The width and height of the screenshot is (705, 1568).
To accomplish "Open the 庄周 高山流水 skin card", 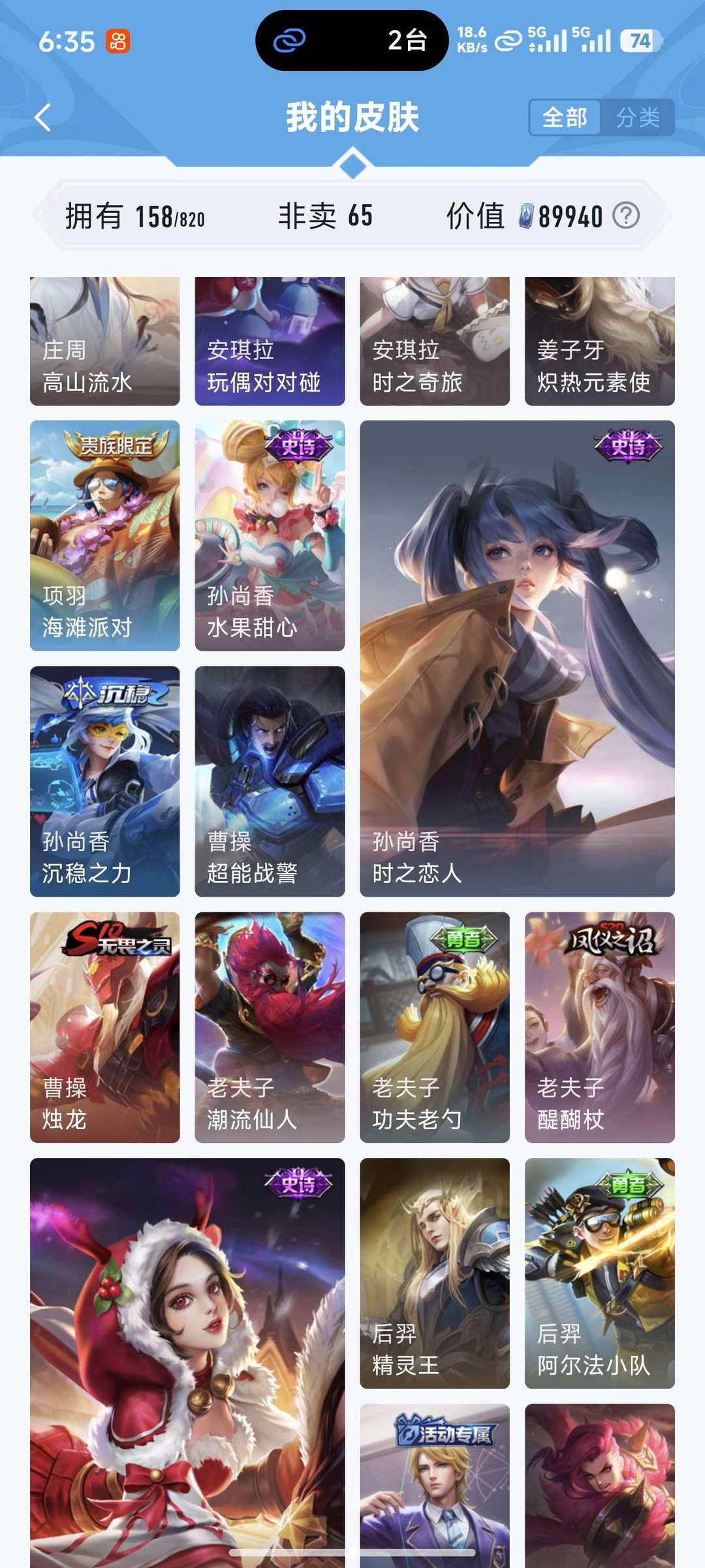I will pos(105,341).
